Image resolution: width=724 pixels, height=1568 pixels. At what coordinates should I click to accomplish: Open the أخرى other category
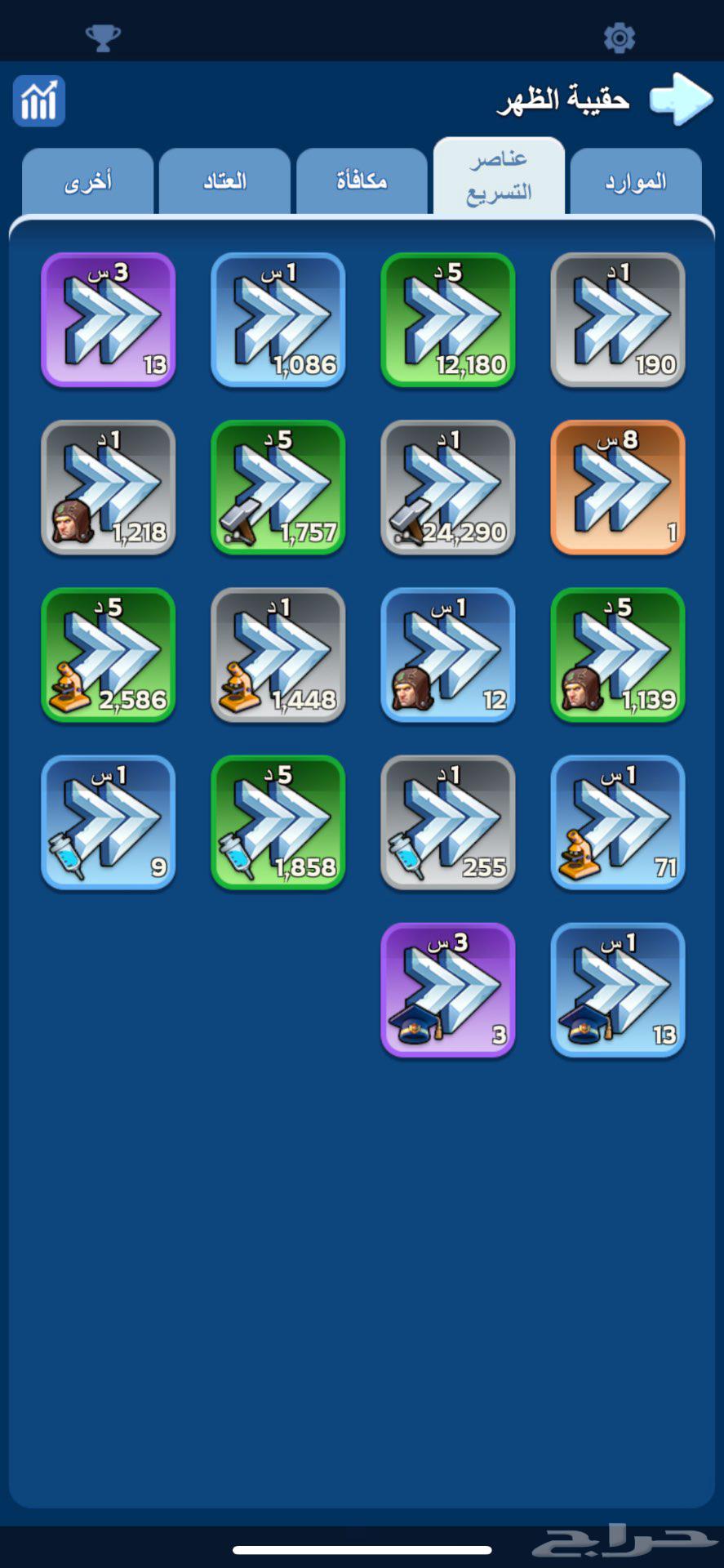coord(87,180)
